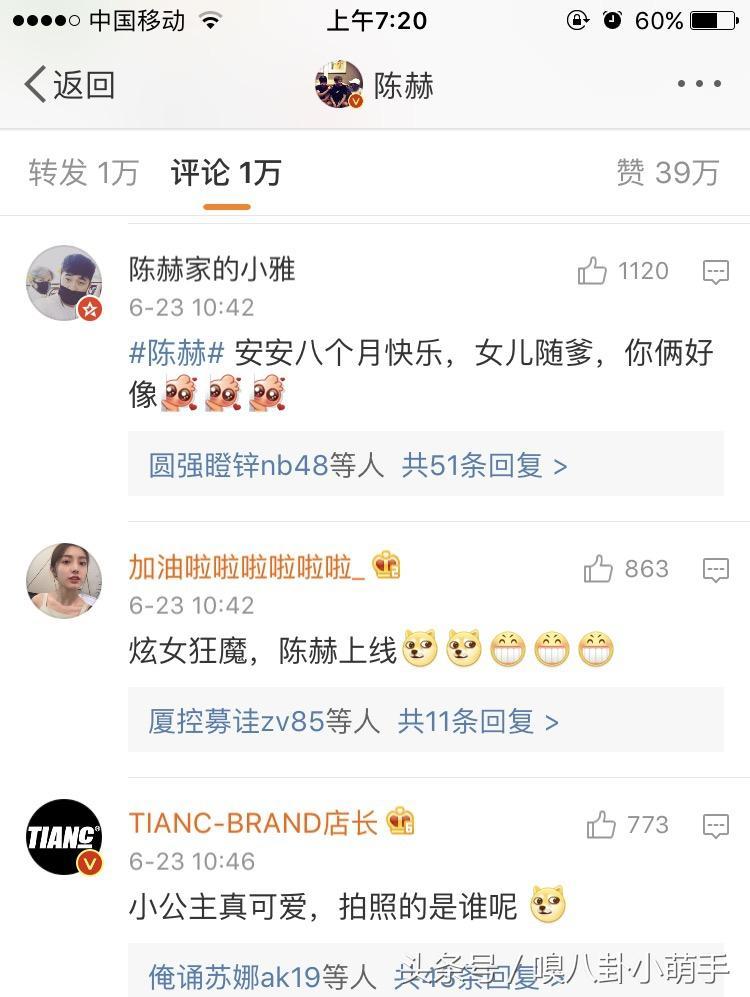The image size is (750, 997).
Task: Reply to 陈赫家的小雅's comment
Action: point(715,271)
